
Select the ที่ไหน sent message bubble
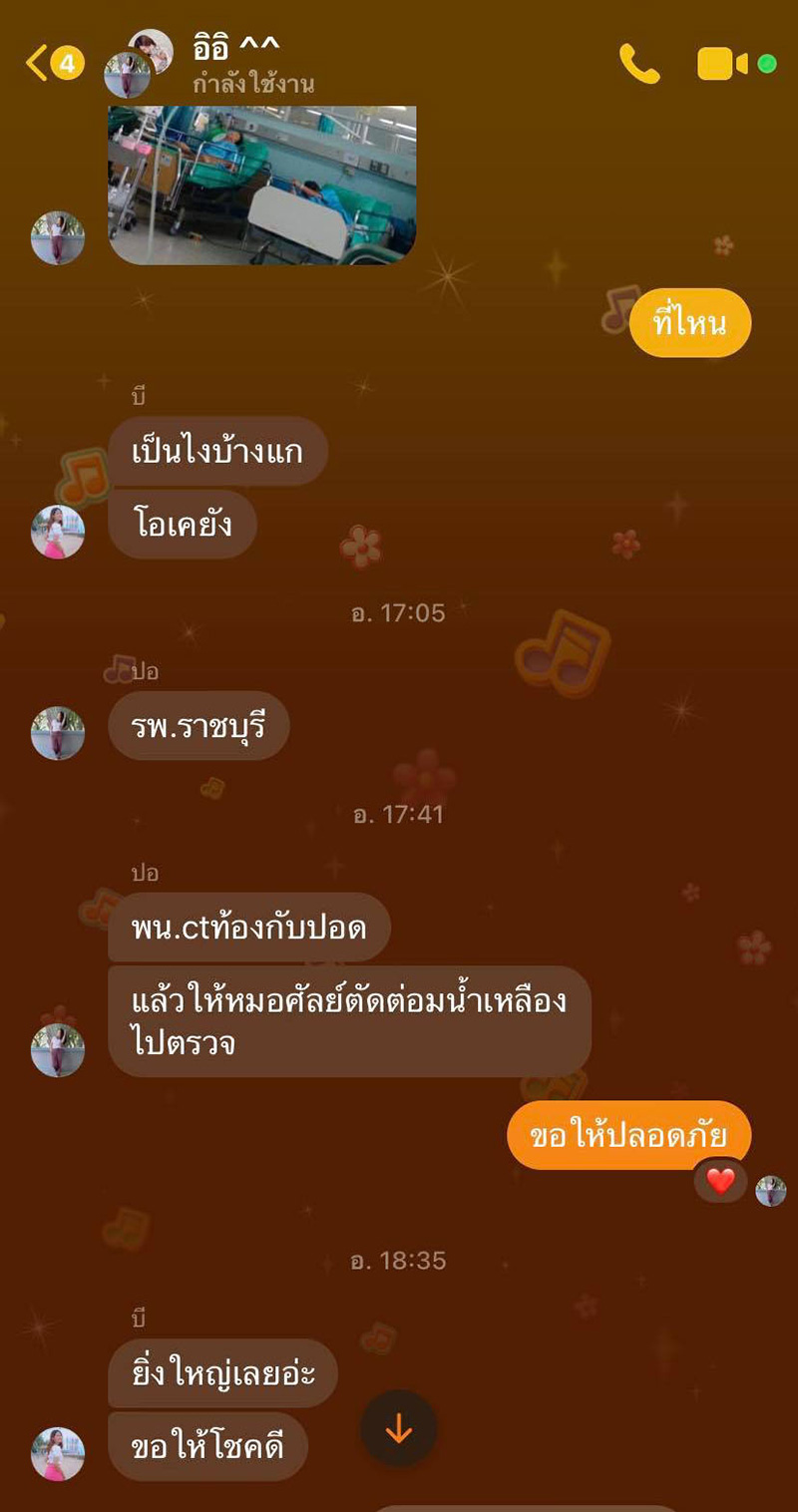click(688, 320)
